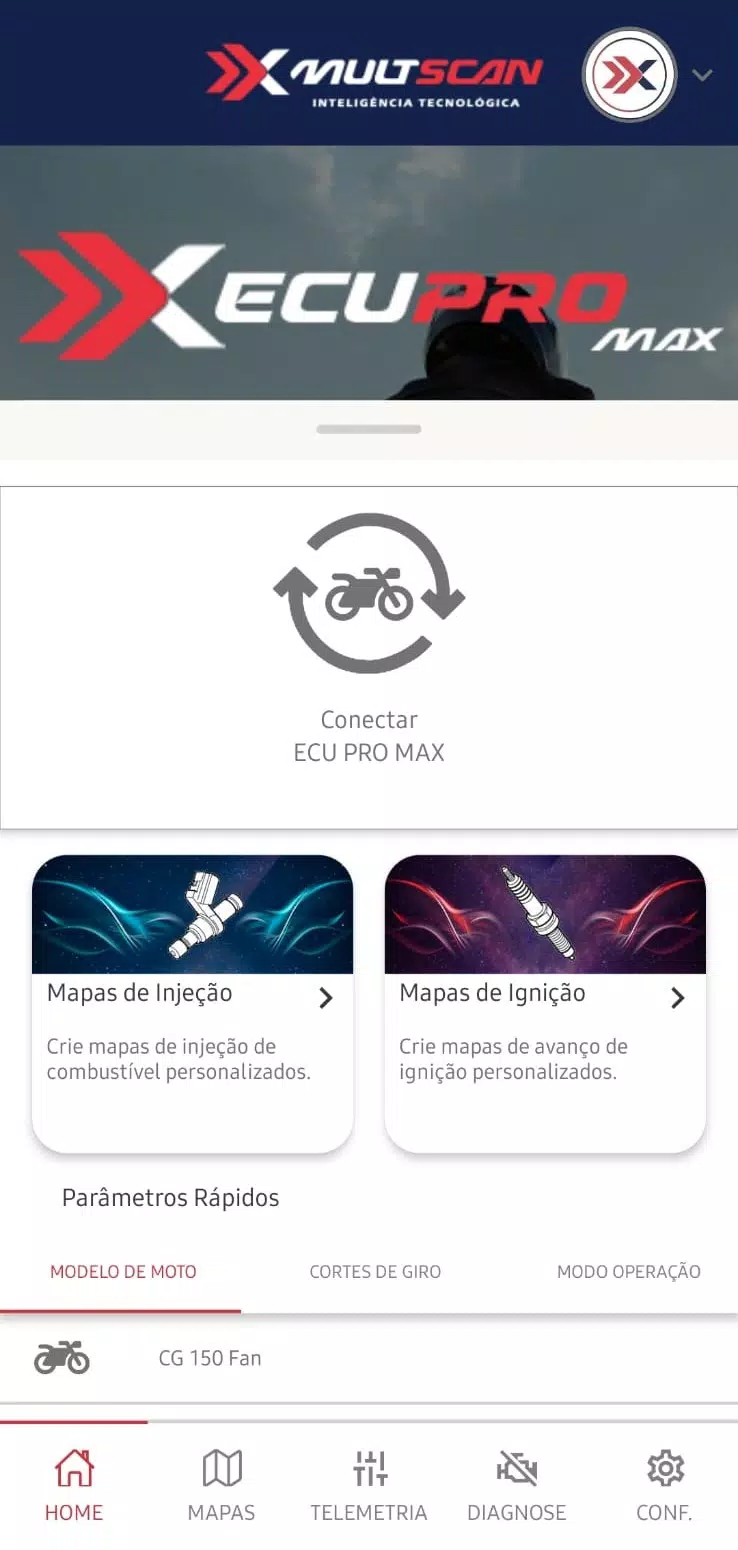Switch to the CORTES DE GIRO tab
Viewport: 738px width, 1550px height.
tap(375, 1271)
